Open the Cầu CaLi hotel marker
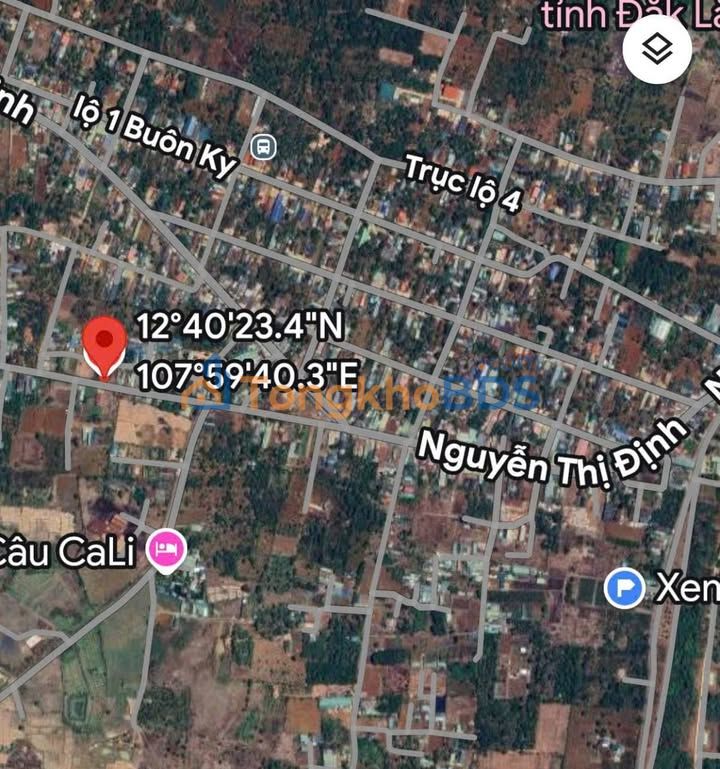 166,549
